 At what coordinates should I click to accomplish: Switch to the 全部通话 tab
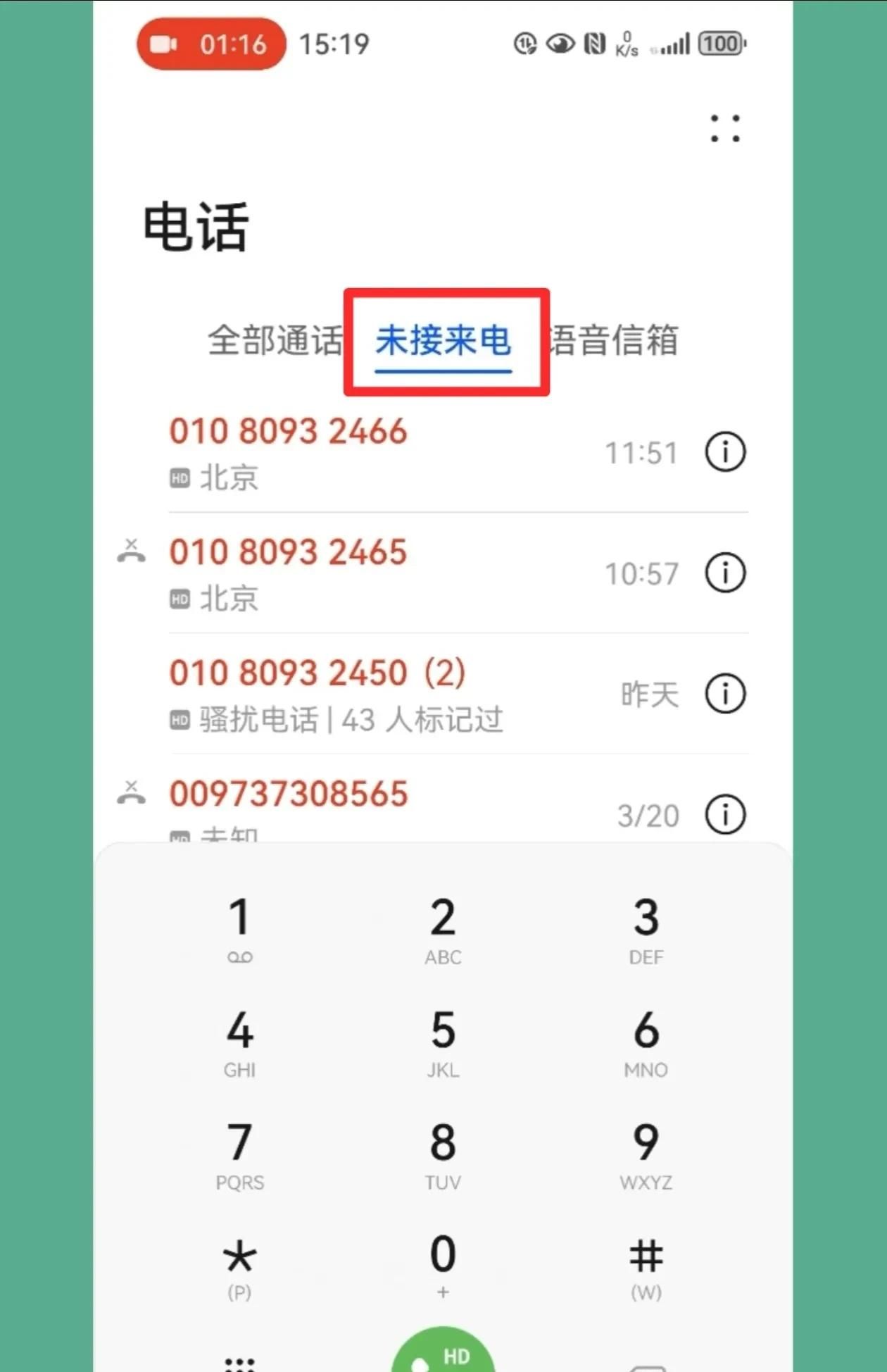click(x=275, y=341)
